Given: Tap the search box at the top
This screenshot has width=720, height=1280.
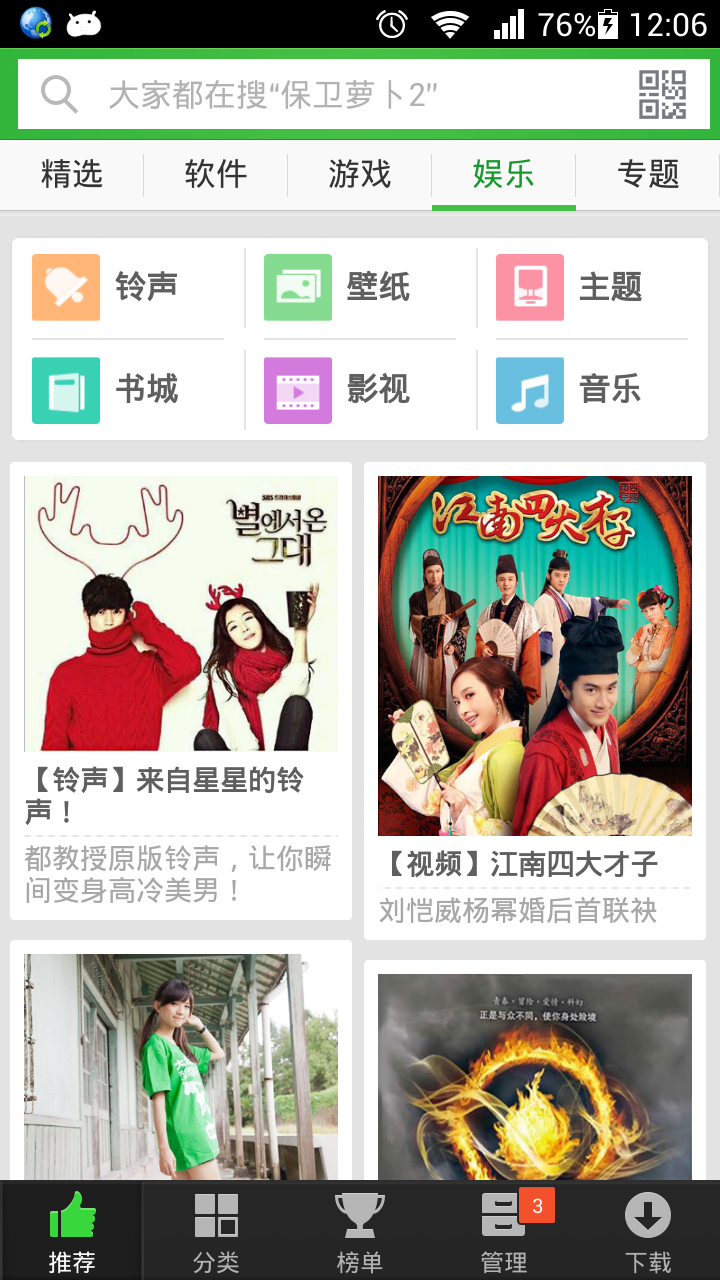Looking at the screenshot, I should (320, 95).
